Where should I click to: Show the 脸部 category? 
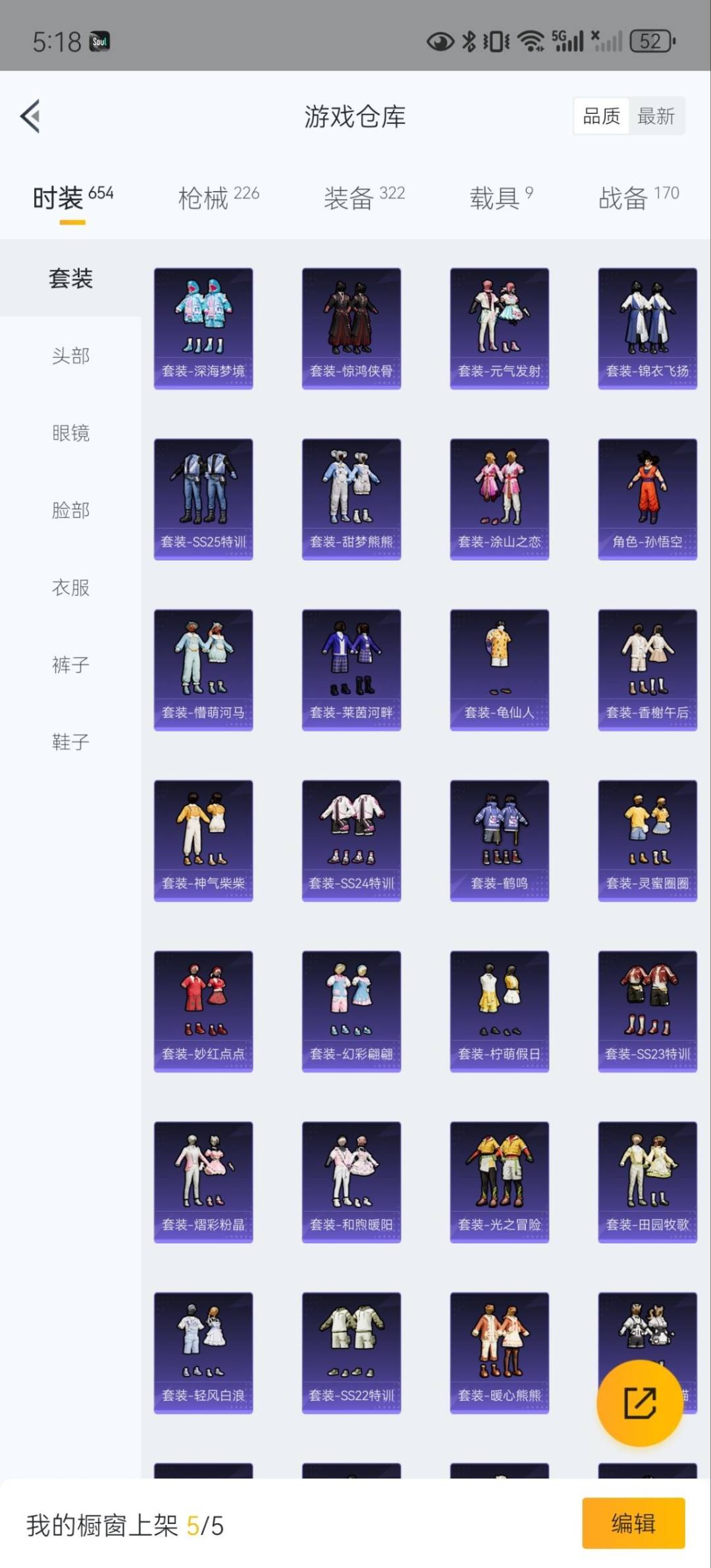pos(70,510)
